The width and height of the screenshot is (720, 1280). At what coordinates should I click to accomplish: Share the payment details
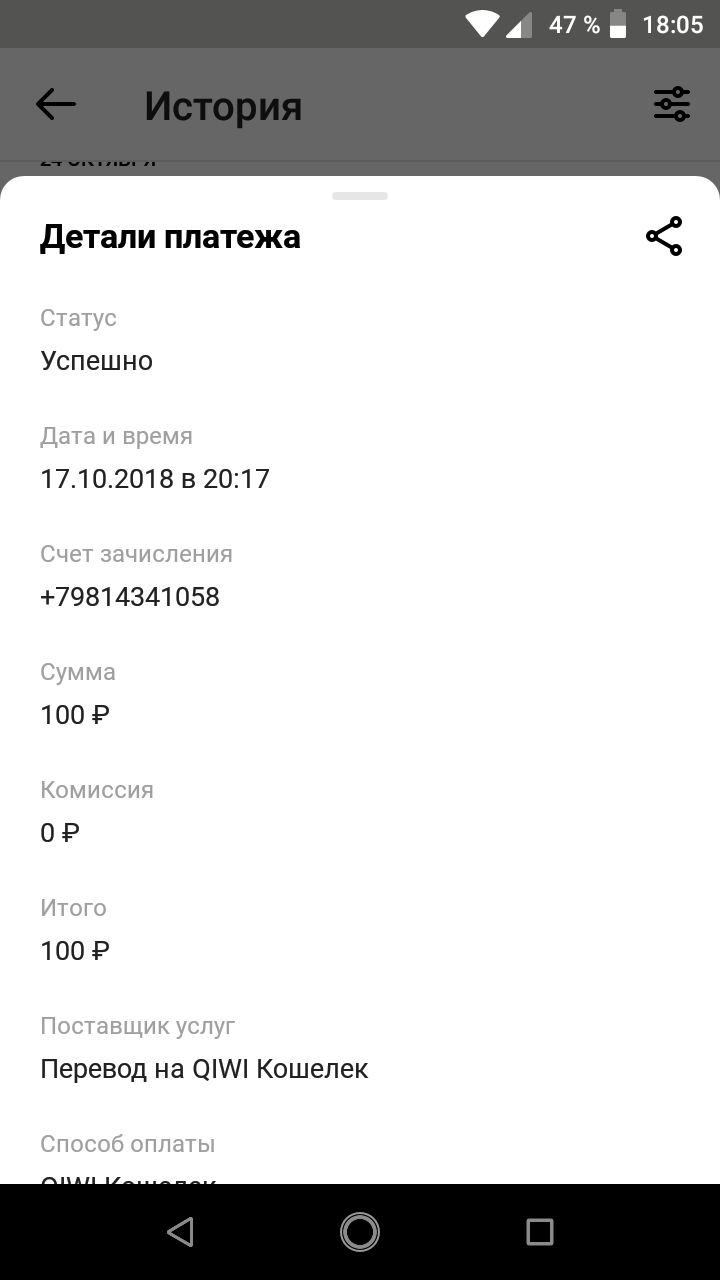[664, 237]
